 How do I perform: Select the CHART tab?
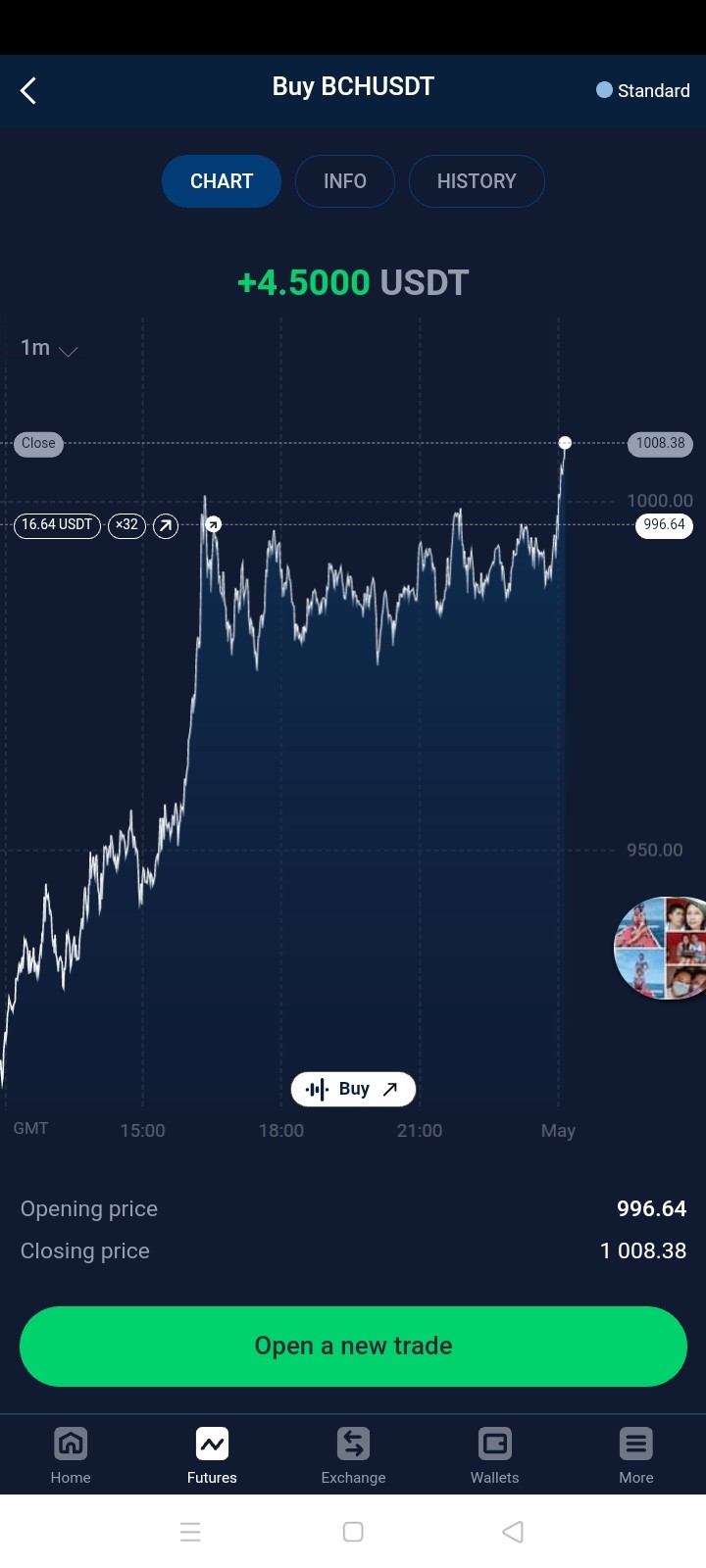[222, 181]
